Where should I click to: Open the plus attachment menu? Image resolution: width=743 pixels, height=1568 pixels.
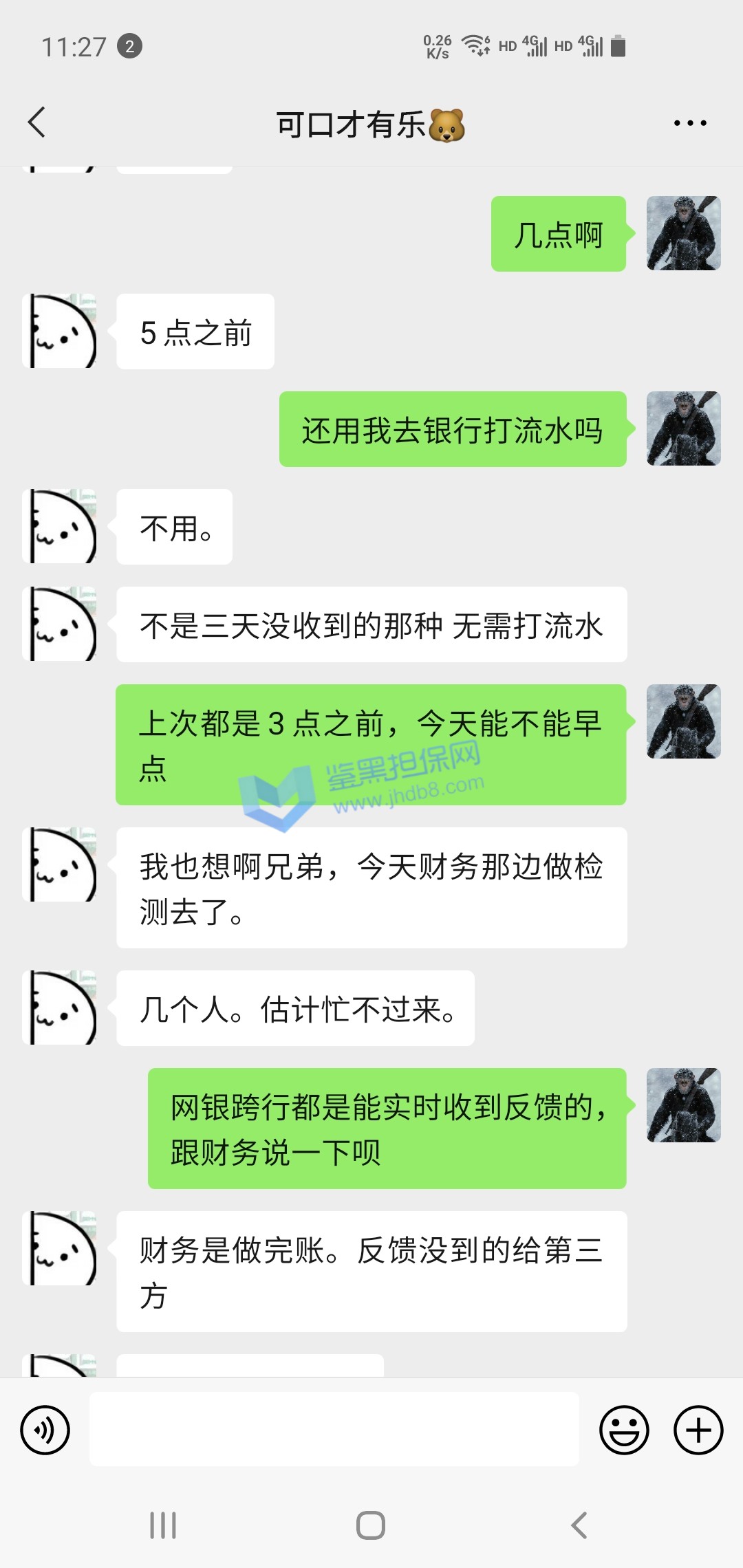point(698,1430)
